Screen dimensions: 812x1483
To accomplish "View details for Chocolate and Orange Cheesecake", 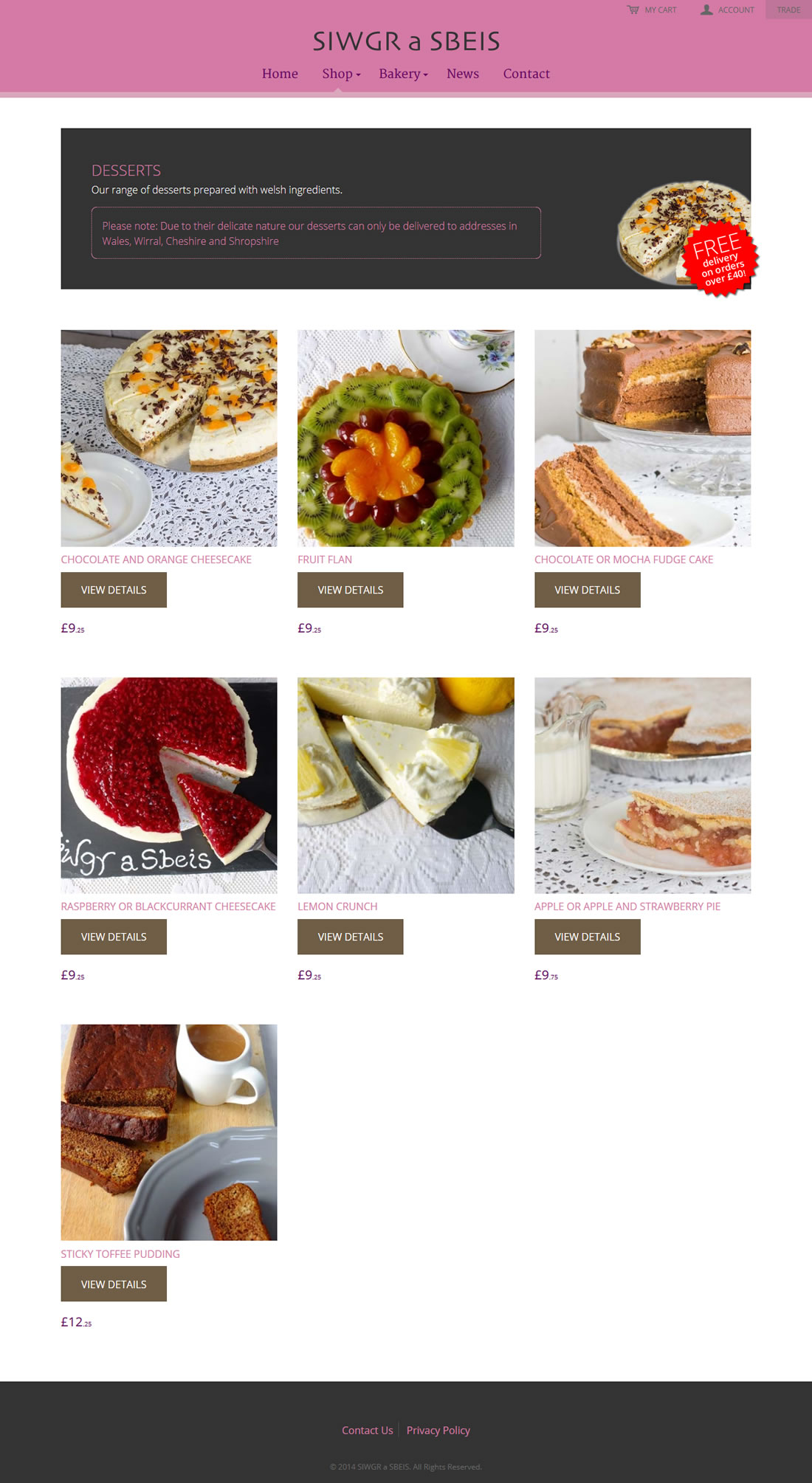I will [x=114, y=590].
